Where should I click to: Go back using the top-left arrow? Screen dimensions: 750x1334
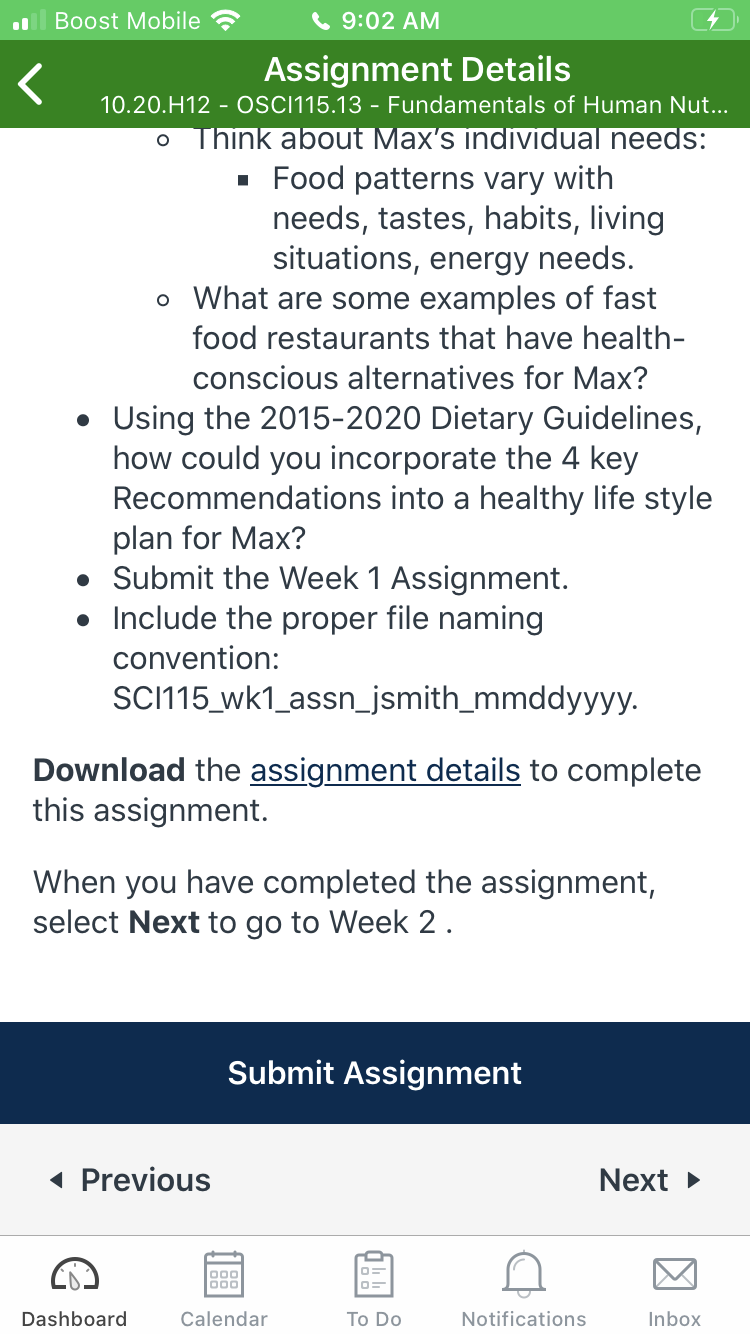click(x=32, y=84)
